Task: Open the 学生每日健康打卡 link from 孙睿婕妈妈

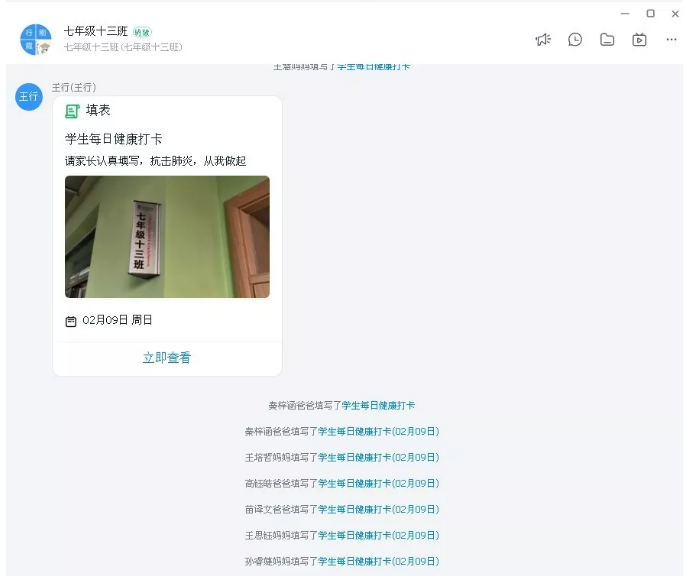Action: [x=378, y=562]
